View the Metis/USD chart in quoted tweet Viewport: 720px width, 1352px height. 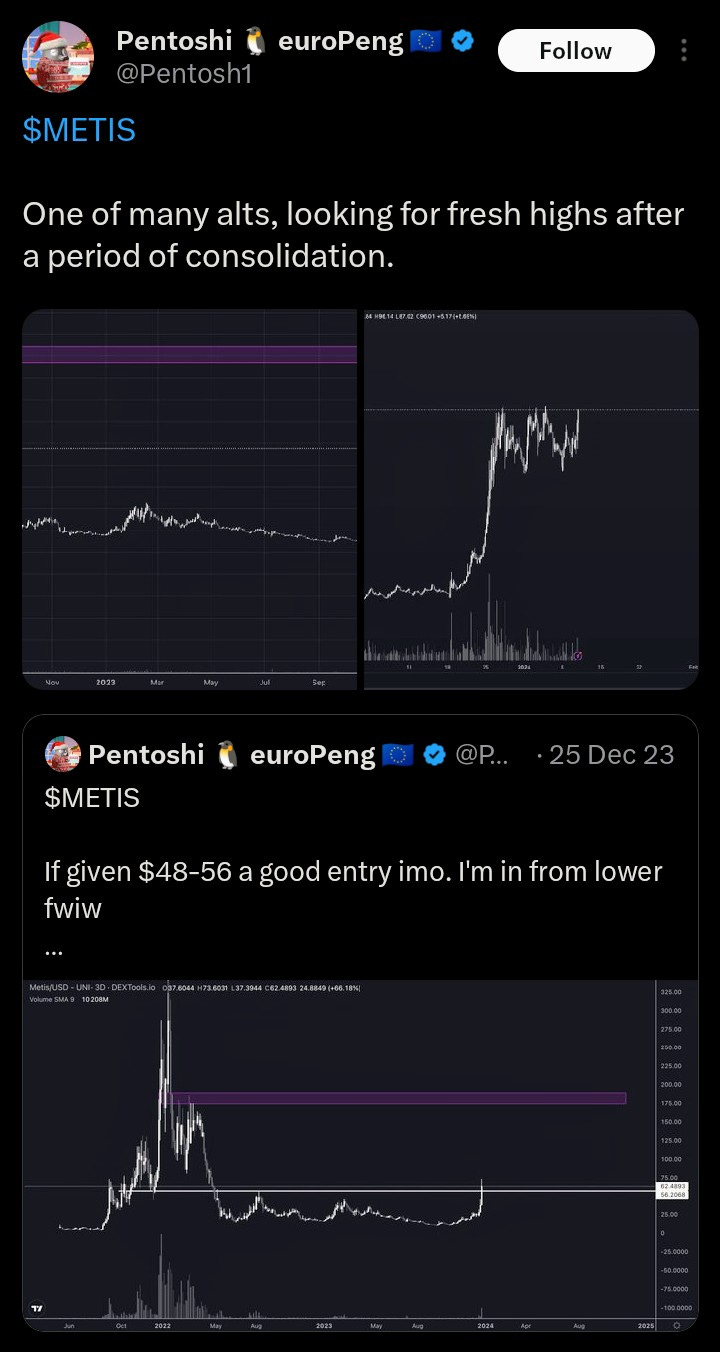point(360,1155)
